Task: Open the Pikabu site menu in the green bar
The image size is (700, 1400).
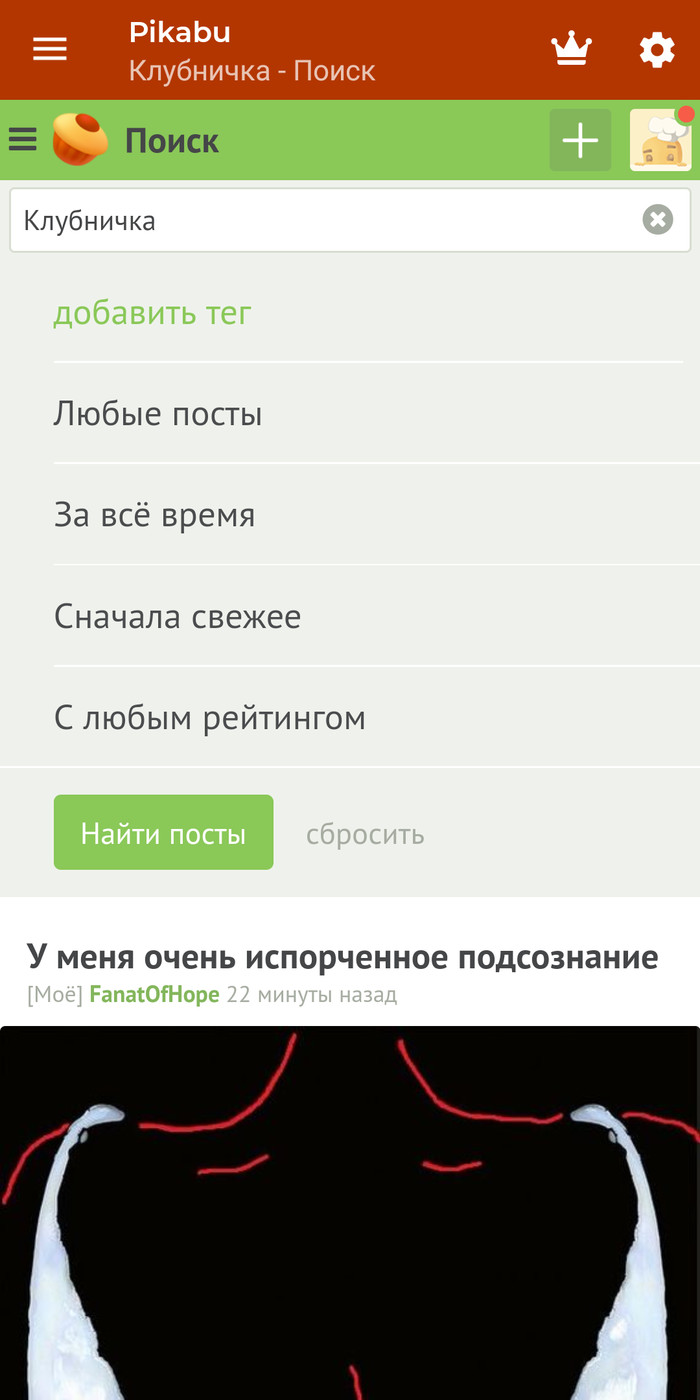Action: (x=22, y=140)
